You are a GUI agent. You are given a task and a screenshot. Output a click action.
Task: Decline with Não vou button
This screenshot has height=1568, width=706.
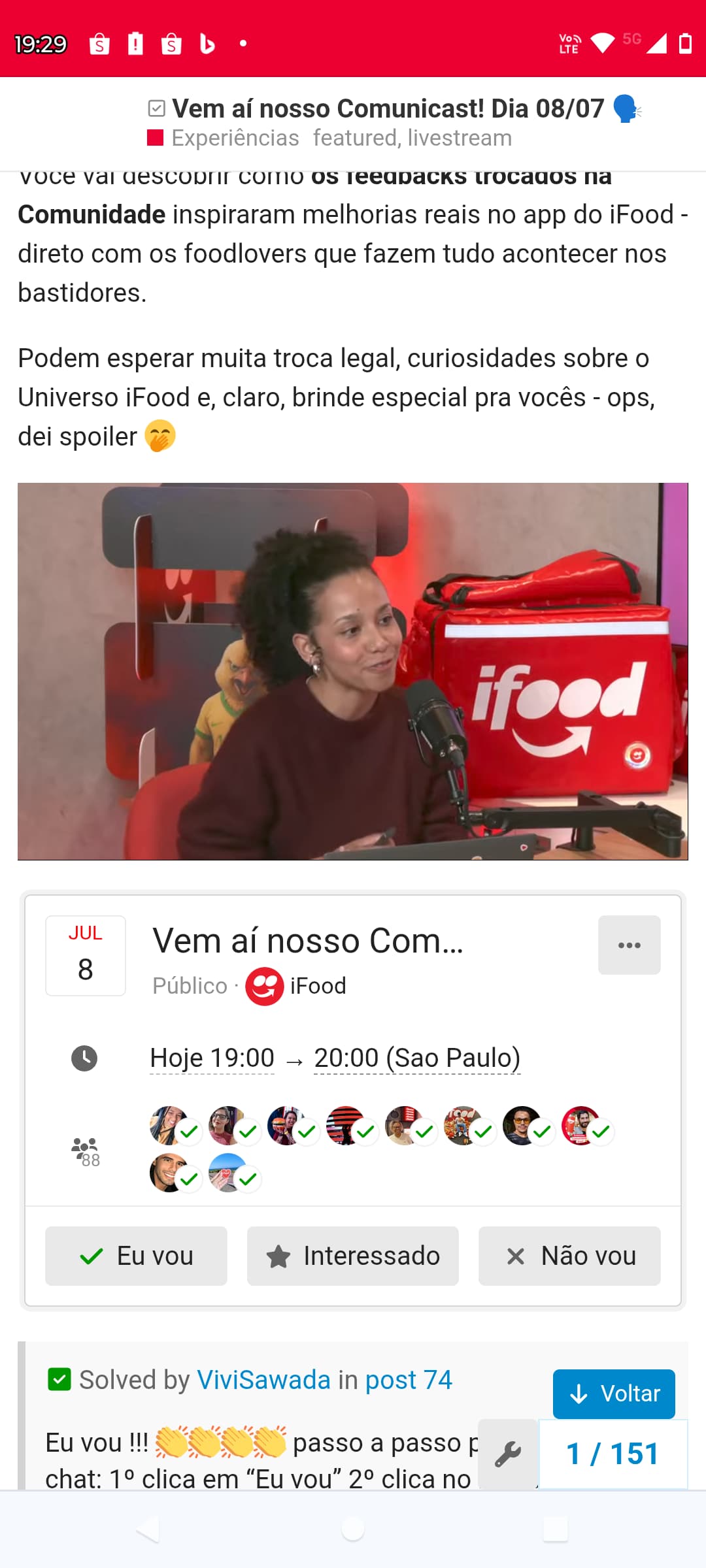(569, 1256)
